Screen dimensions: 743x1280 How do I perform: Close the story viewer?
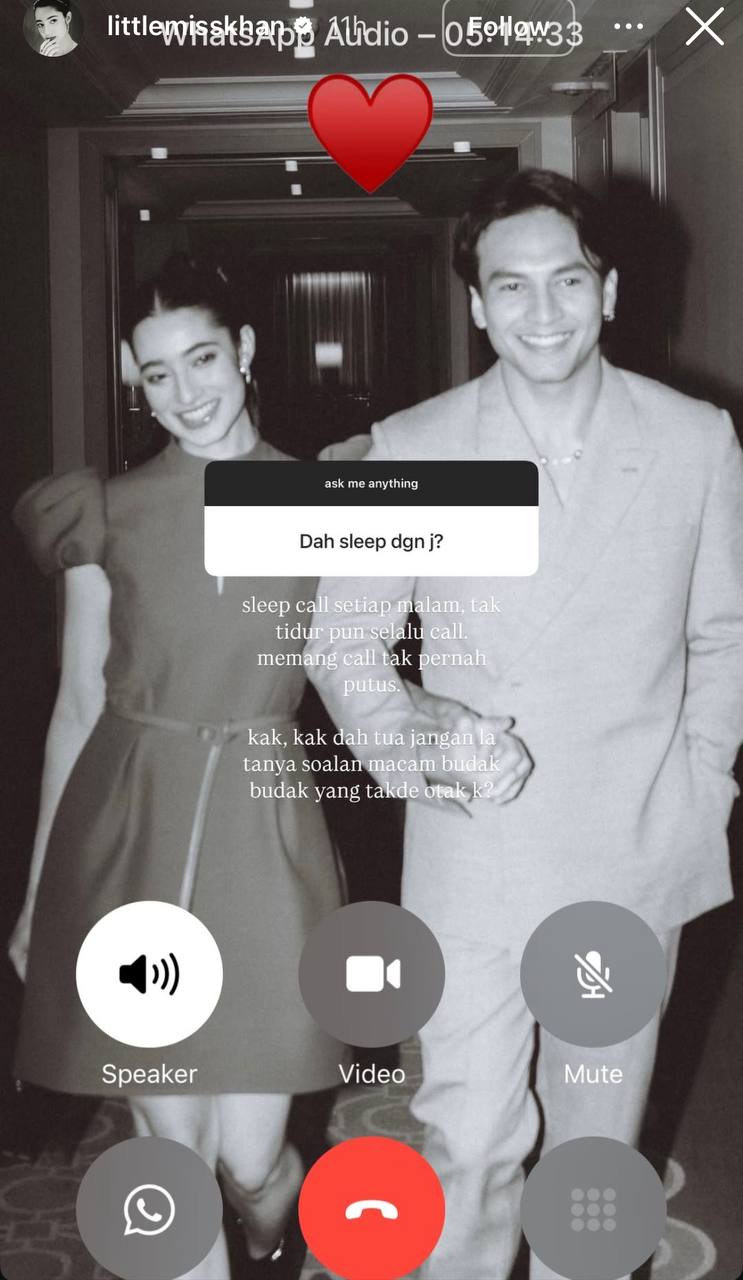point(704,27)
